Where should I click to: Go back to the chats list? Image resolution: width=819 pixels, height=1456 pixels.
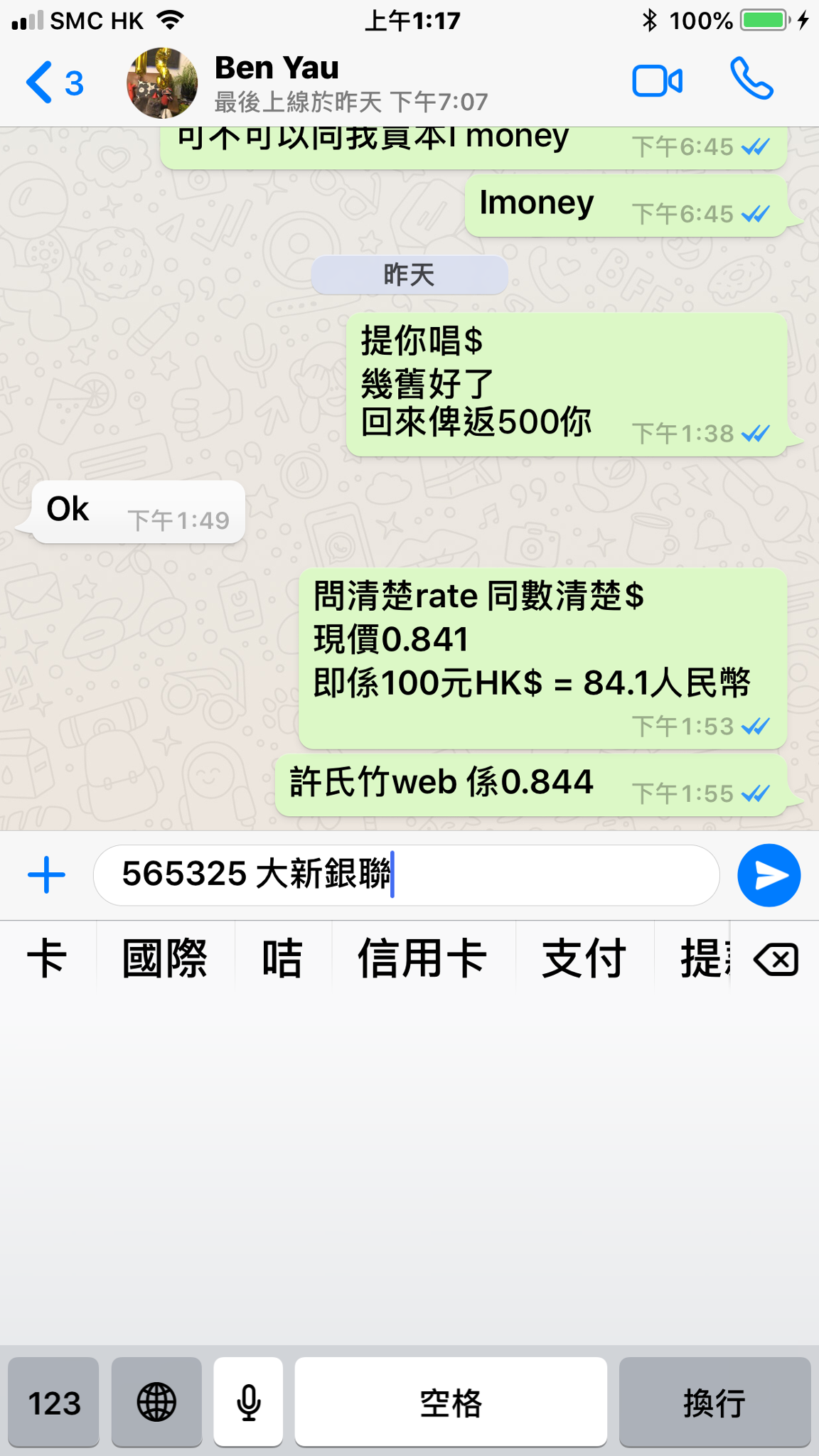pos(54,83)
